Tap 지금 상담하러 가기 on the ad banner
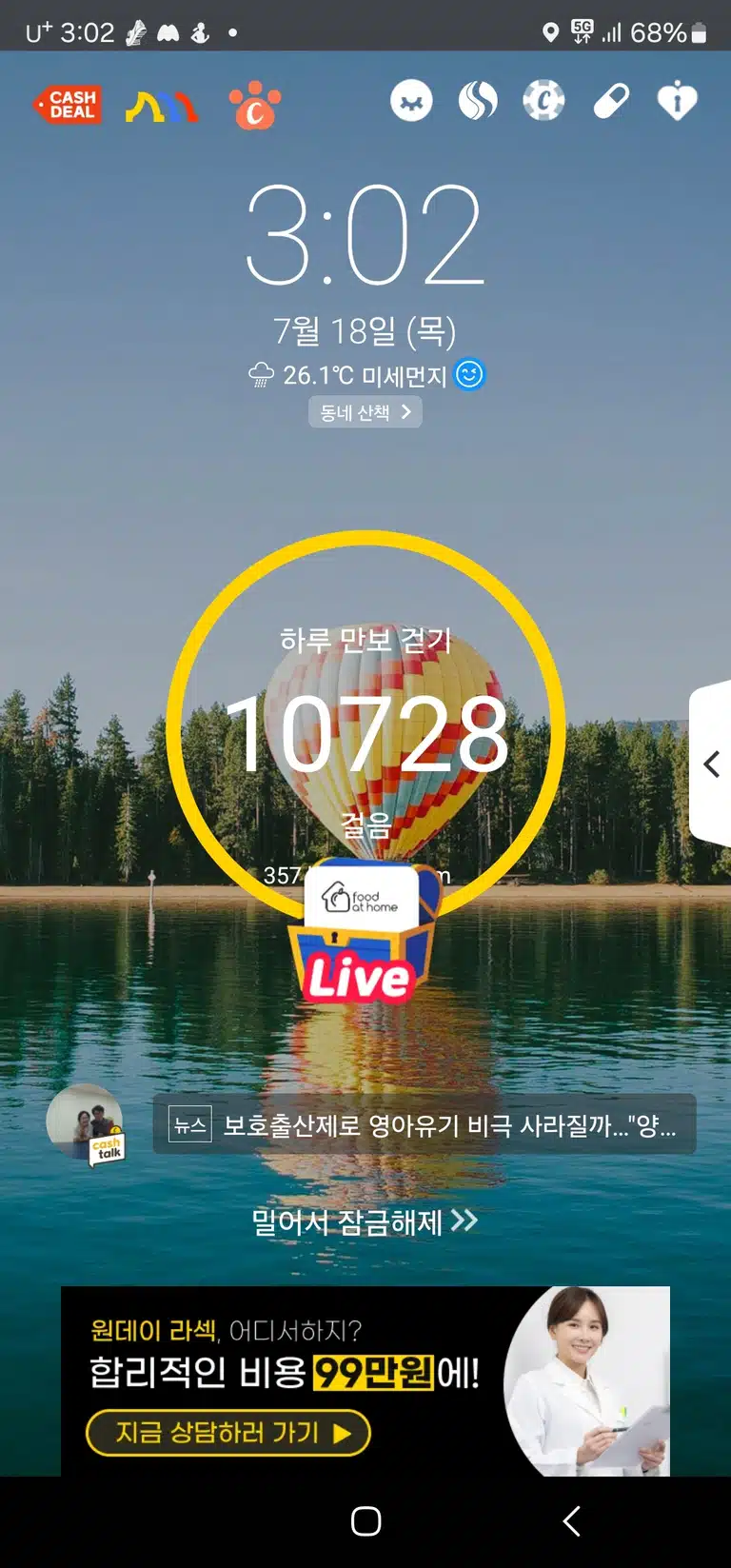 pos(228,1433)
